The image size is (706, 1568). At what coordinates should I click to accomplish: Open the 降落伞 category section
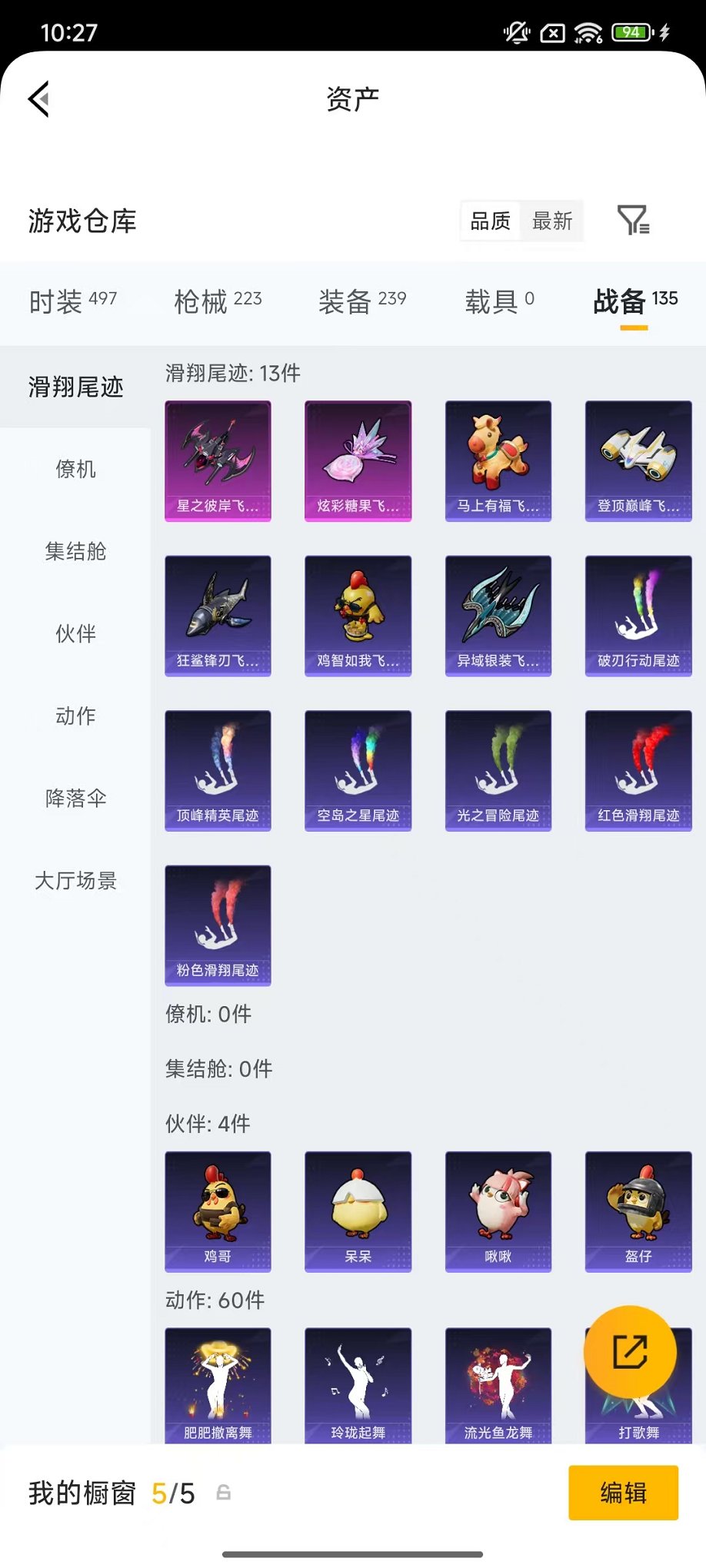pos(75,799)
